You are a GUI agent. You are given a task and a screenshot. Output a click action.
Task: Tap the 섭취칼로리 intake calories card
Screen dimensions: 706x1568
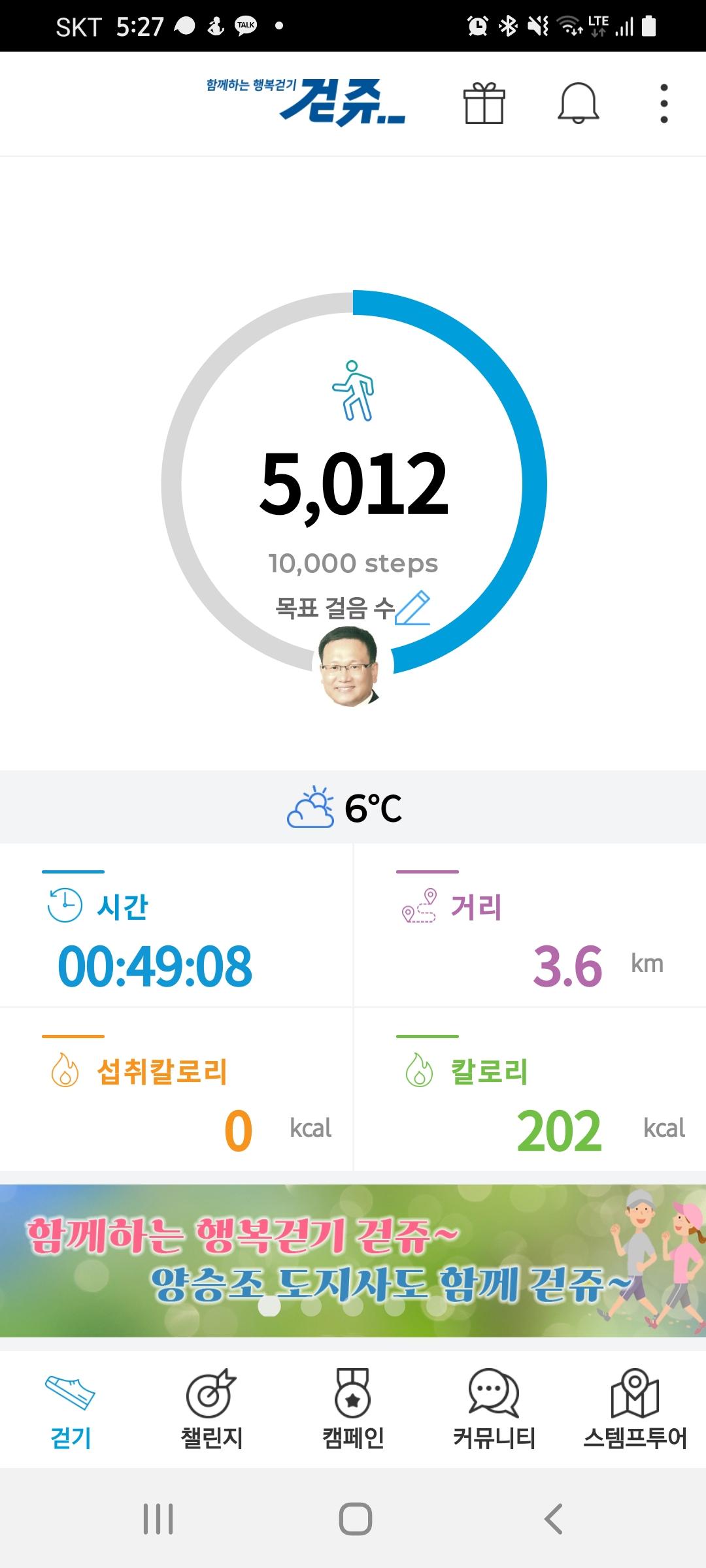click(176, 1090)
